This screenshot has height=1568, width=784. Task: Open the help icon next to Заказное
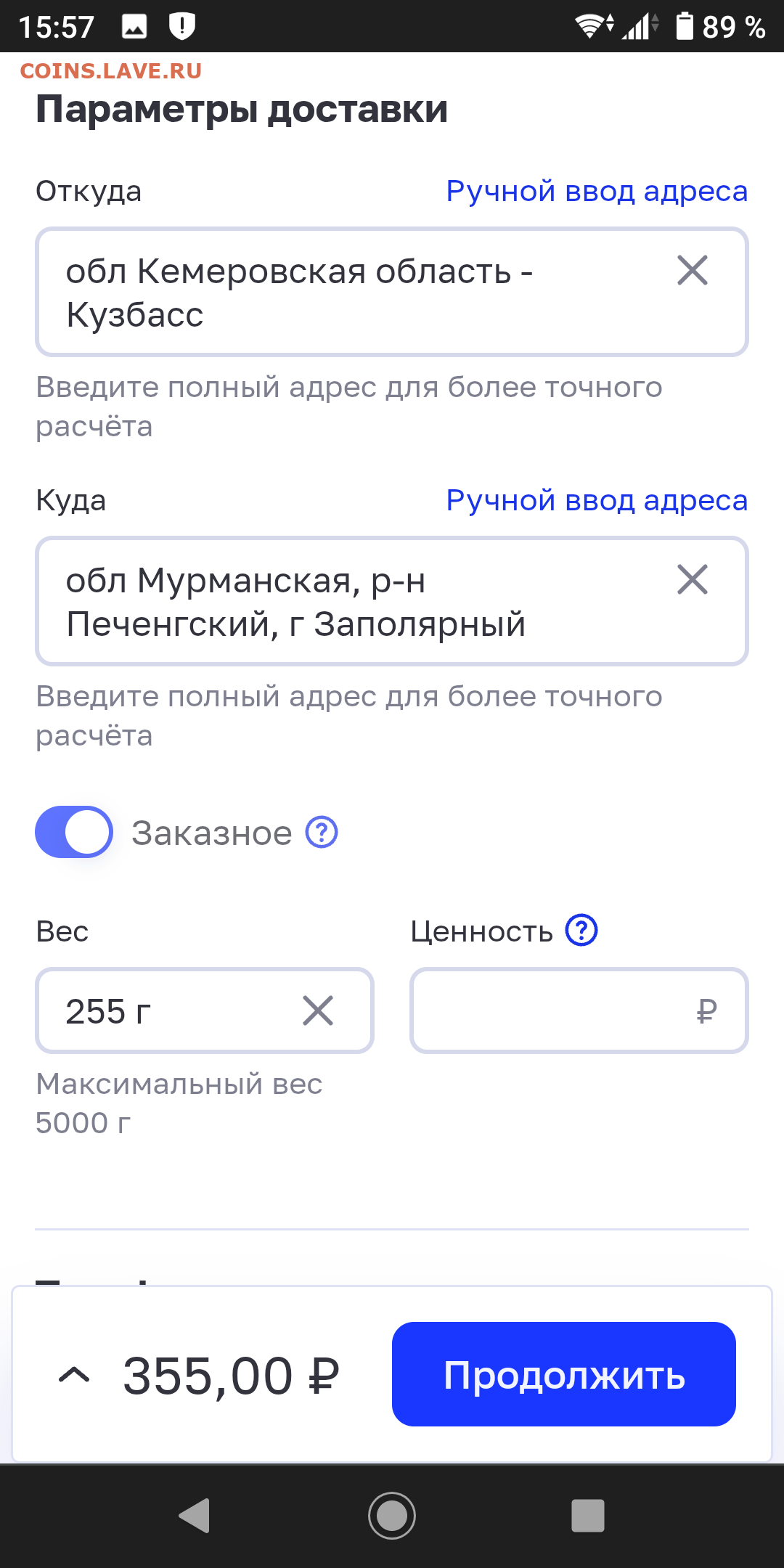tap(322, 832)
